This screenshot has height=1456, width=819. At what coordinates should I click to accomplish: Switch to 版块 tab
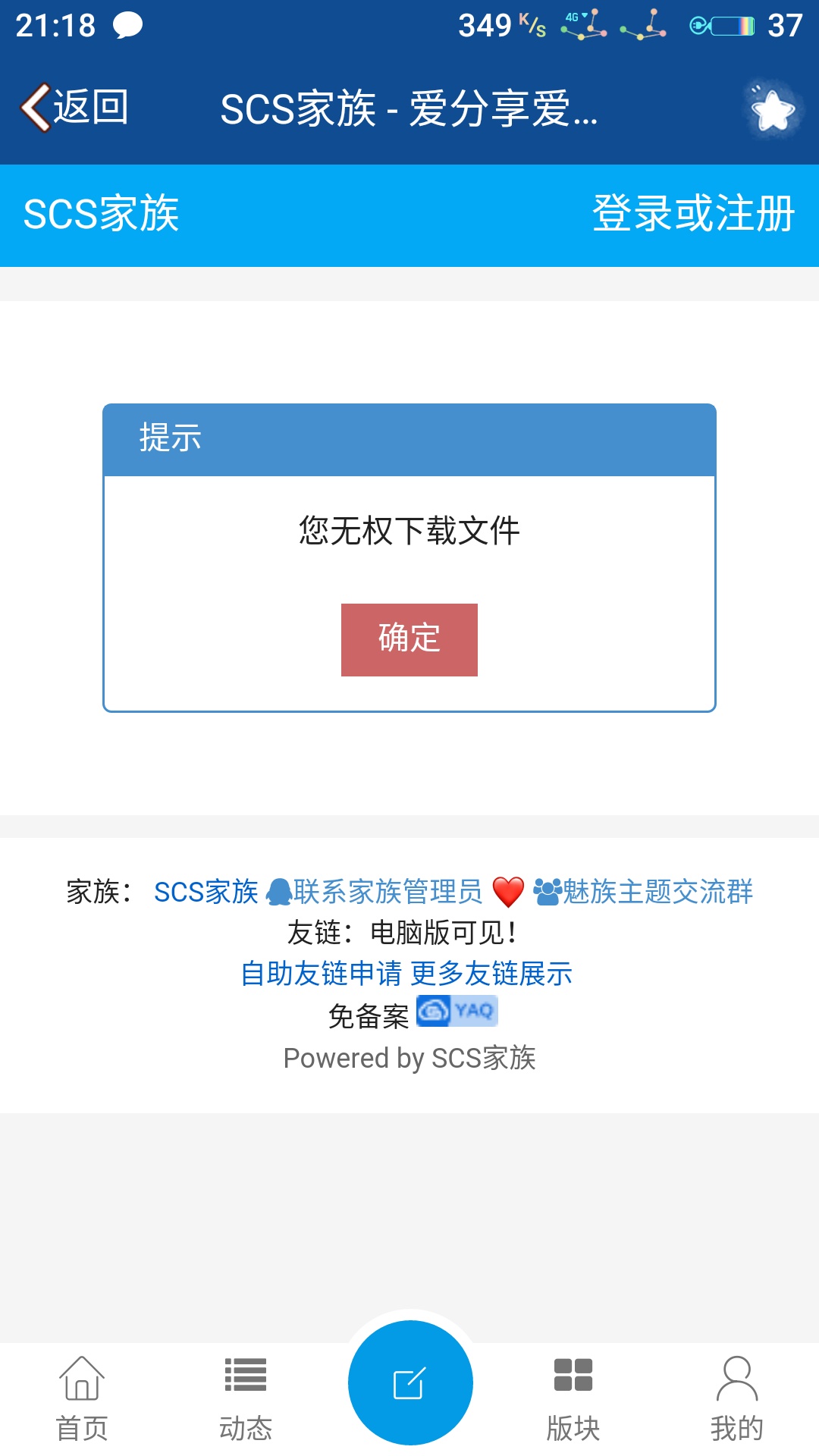[x=573, y=1399]
